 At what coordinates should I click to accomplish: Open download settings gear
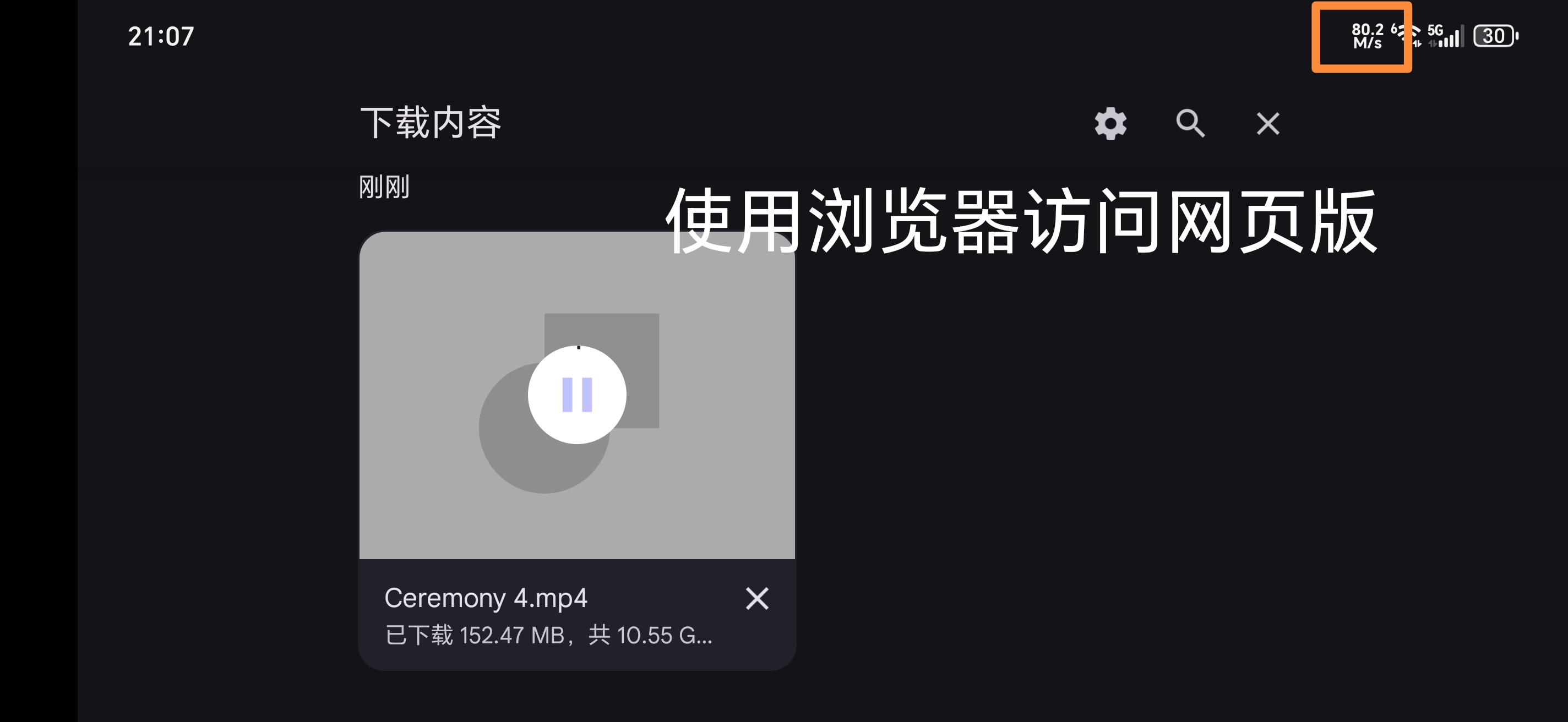click(x=1110, y=123)
